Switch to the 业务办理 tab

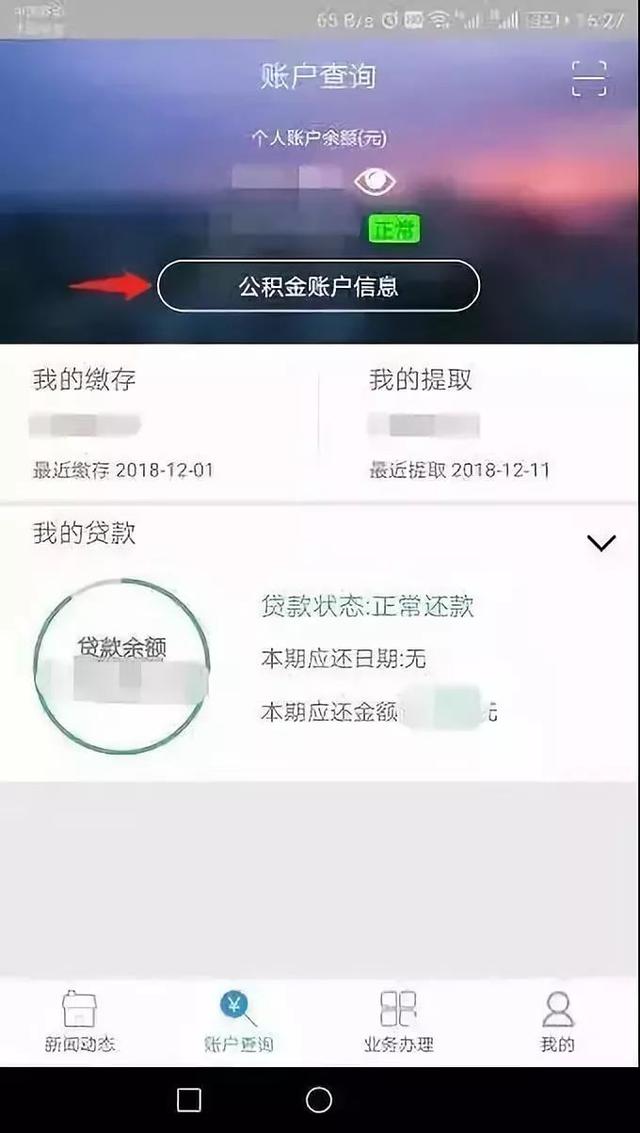[398, 1022]
